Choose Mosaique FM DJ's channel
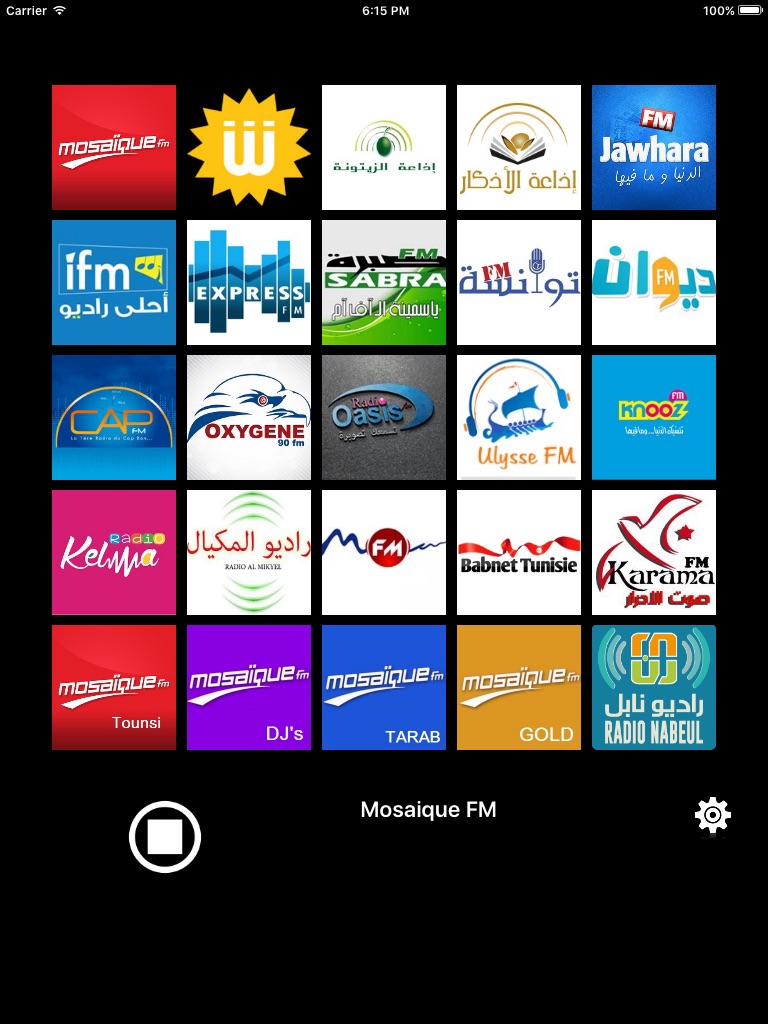This screenshot has width=768, height=1024. [x=249, y=688]
